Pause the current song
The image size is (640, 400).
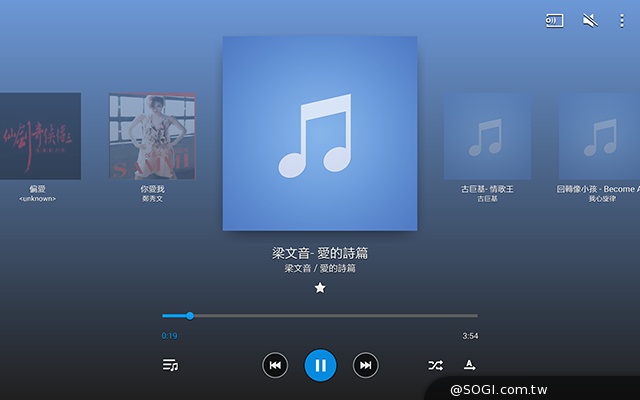[320, 365]
